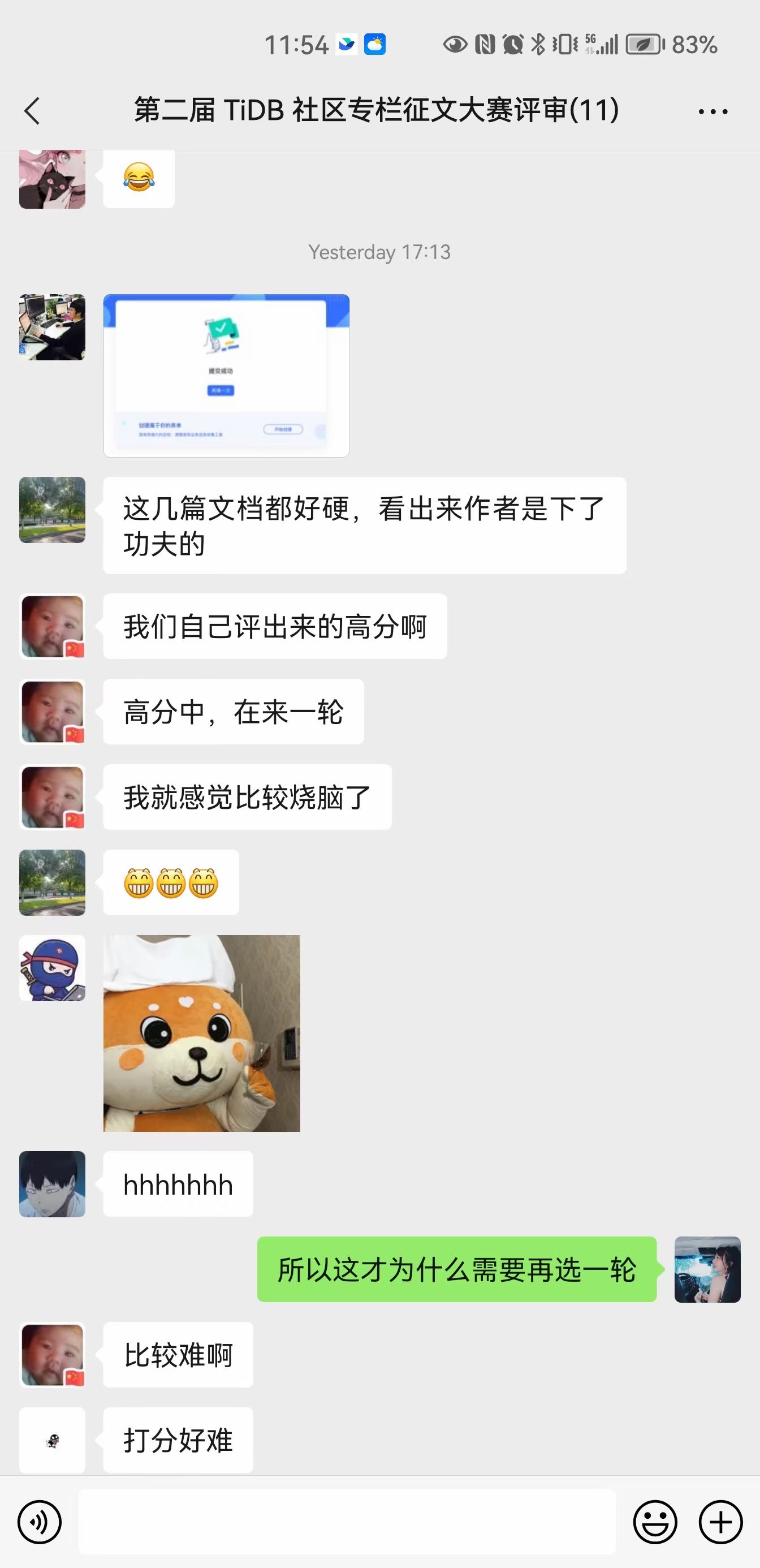This screenshot has width=760, height=1568.
Task: Go back from the group chat
Action: (x=32, y=111)
